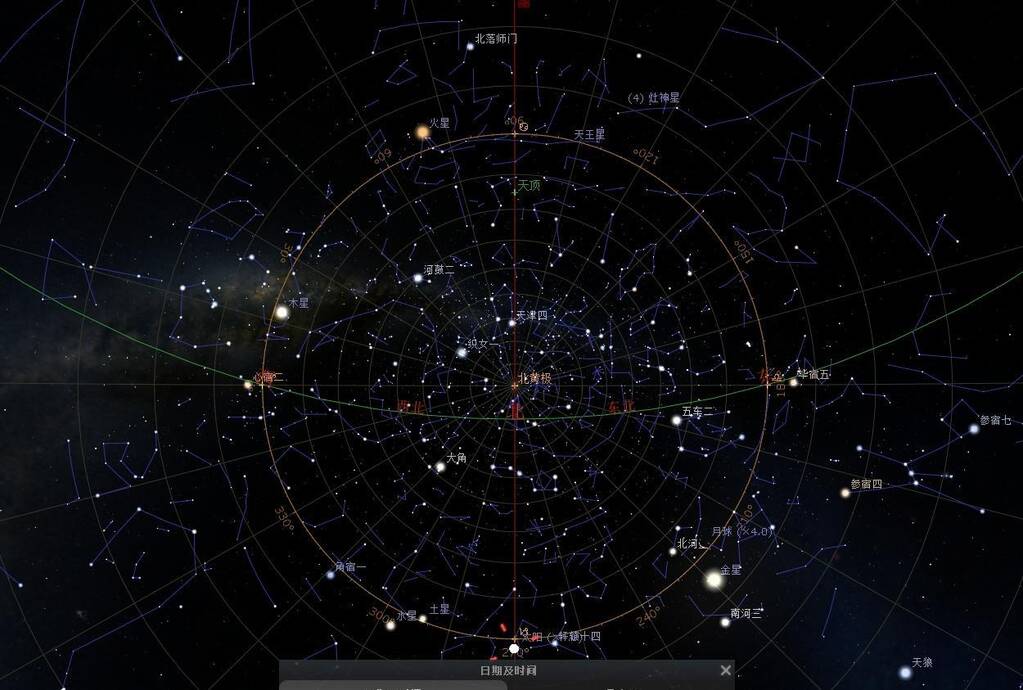Select the star 参宿四
This screenshot has height=690, width=1023.
[x=845, y=492]
